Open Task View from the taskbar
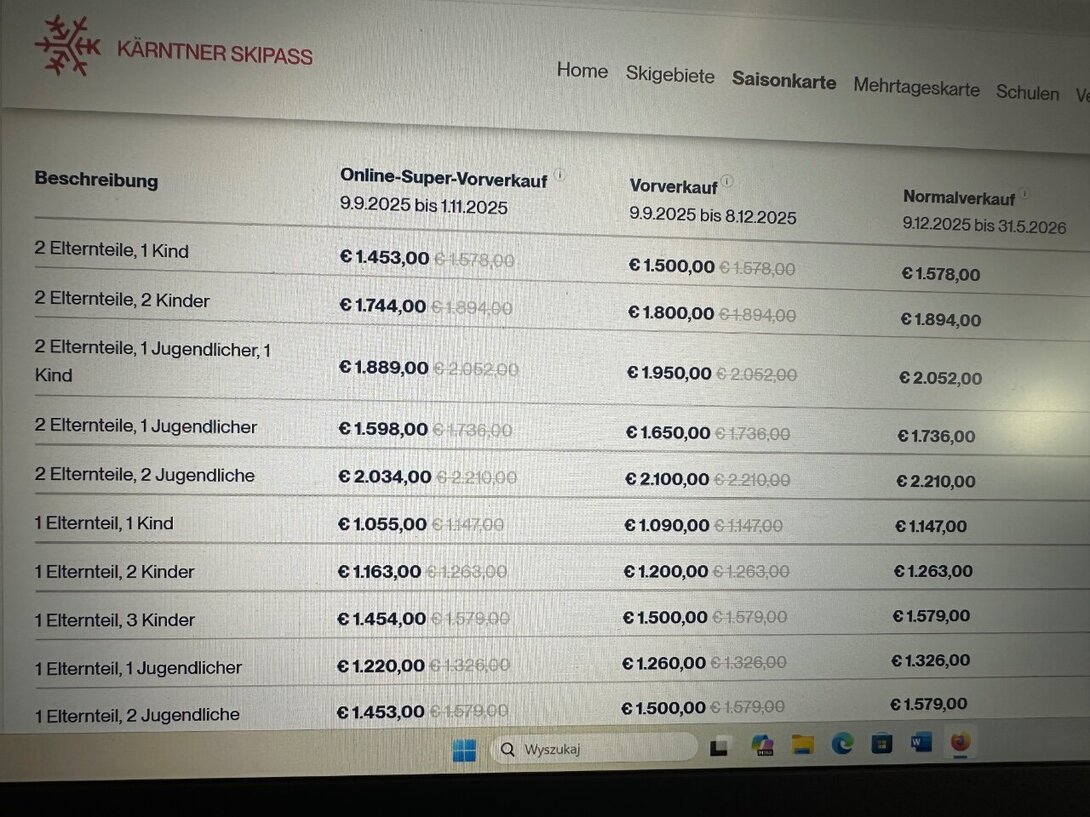 (x=718, y=747)
